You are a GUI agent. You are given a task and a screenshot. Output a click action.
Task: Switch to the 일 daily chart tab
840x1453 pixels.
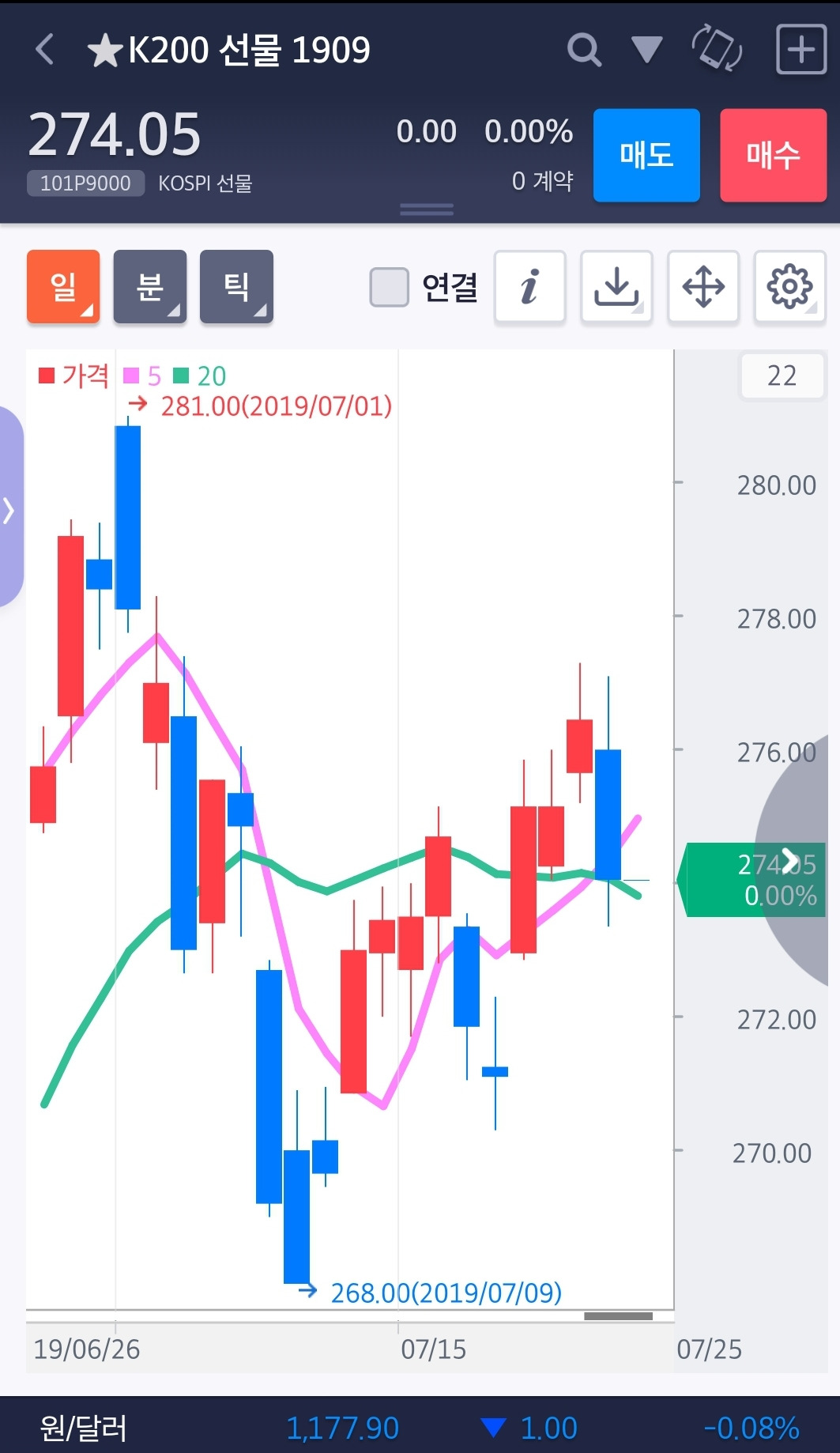click(x=63, y=287)
